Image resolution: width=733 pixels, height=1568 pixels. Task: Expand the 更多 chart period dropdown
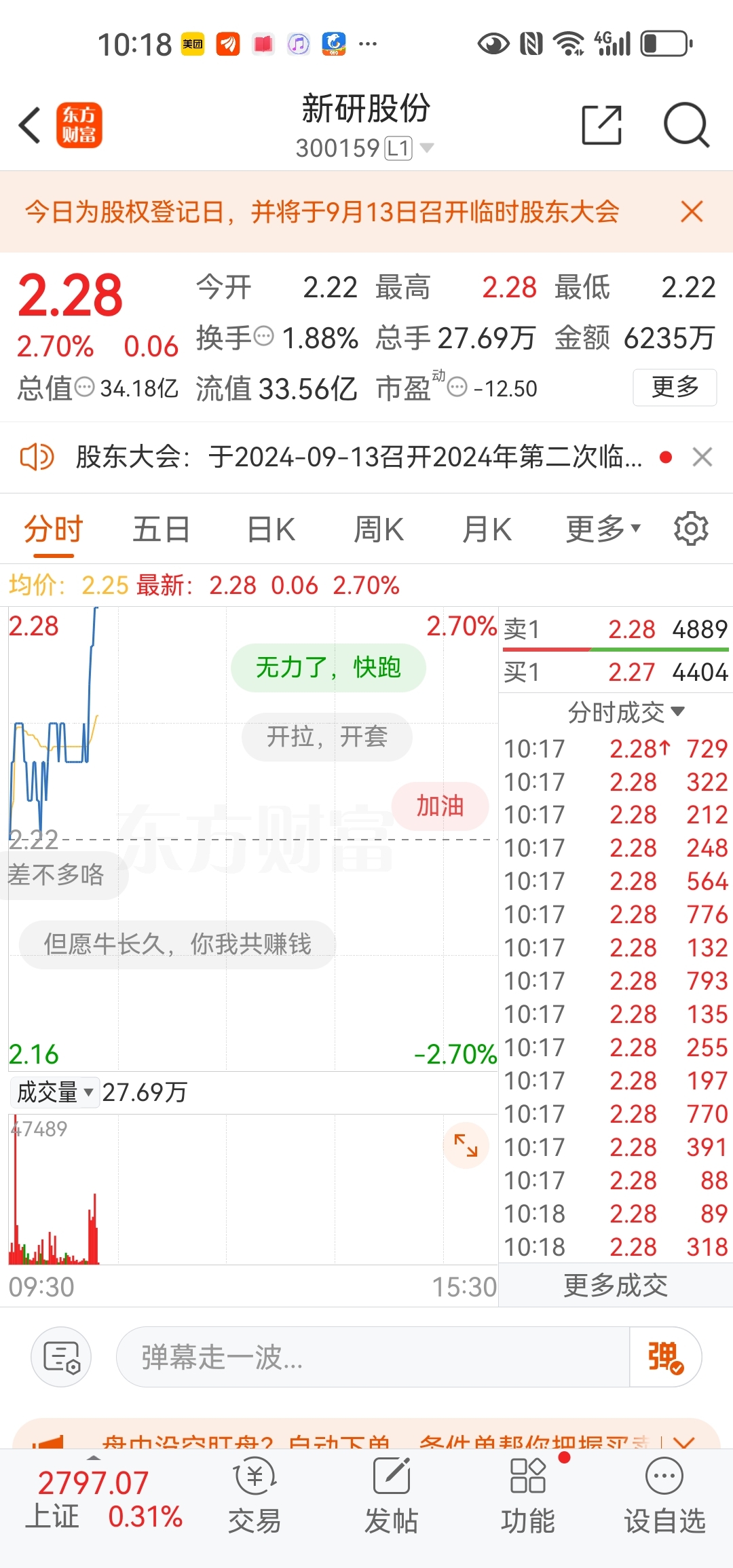(x=603, y=529)
